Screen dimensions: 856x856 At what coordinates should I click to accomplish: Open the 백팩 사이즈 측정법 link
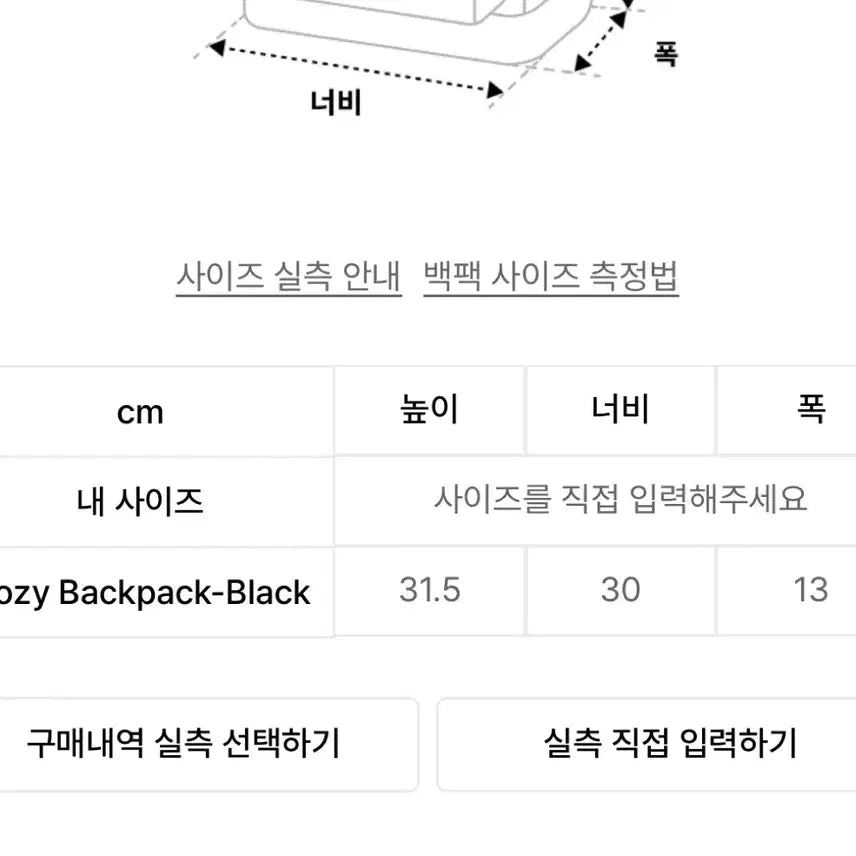point(551,276)
